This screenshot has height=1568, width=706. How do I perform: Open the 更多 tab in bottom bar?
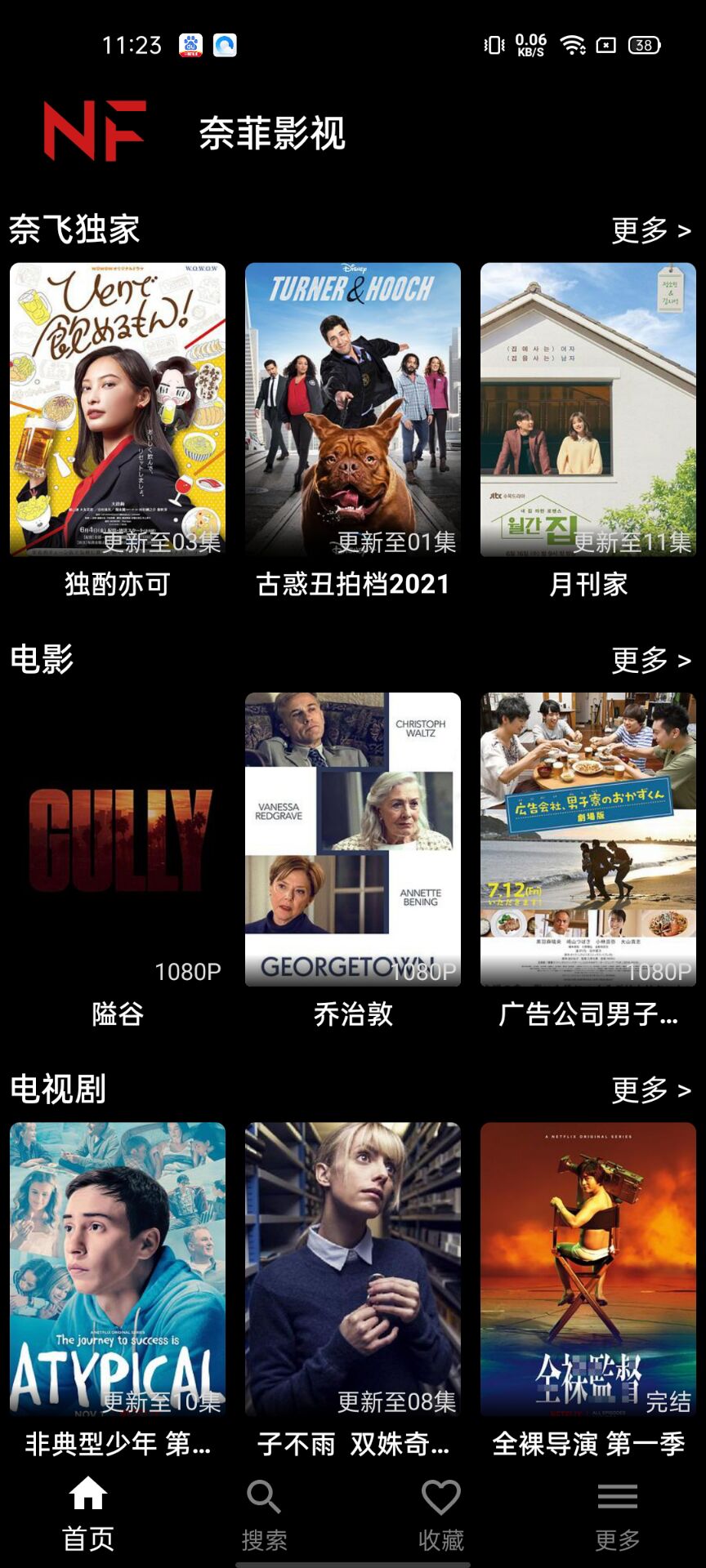(x=618, y=1514)
